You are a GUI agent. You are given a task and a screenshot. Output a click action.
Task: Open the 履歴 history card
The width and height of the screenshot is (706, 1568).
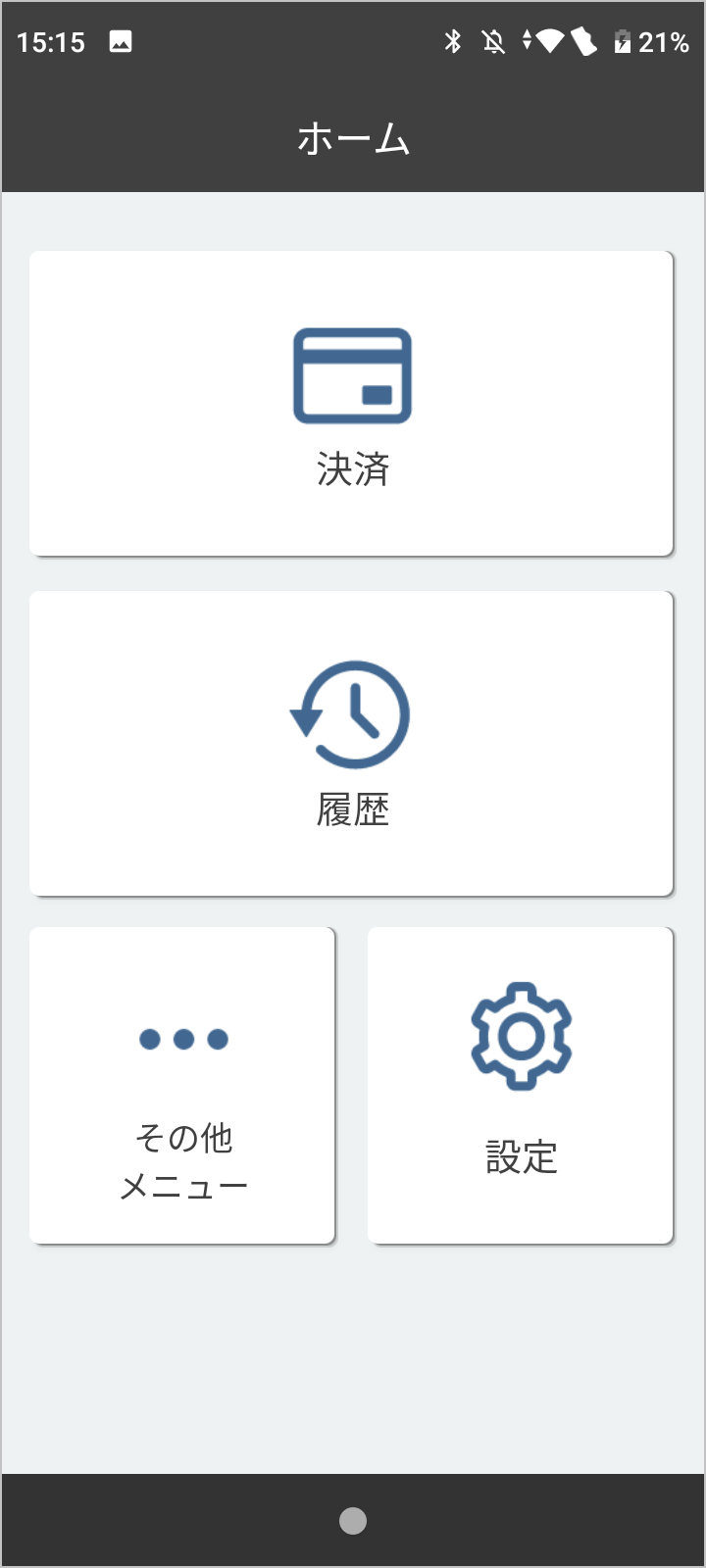click(x=352, y=743)
